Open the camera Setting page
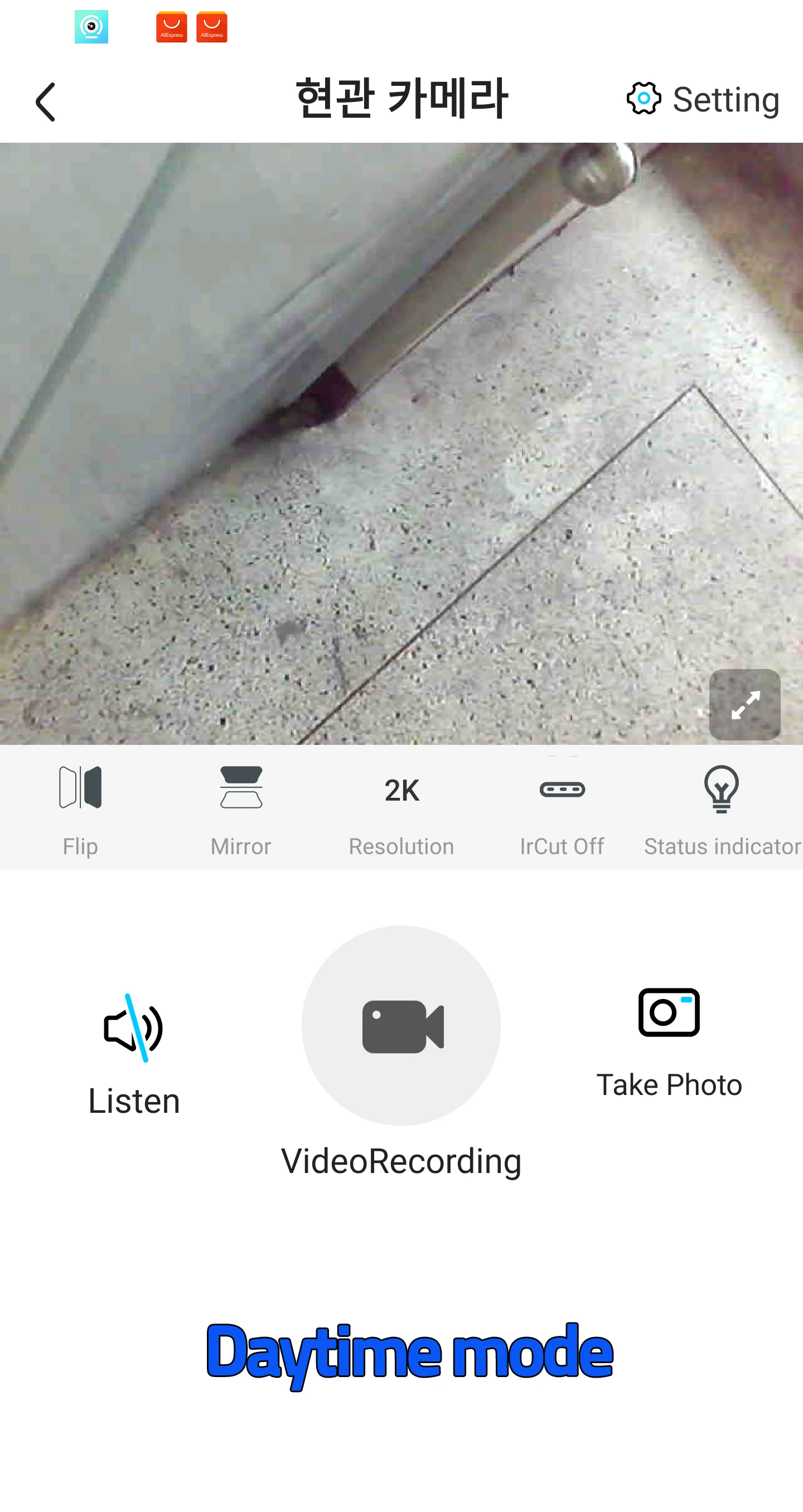803x1512 pixels. tap(703, 99)
